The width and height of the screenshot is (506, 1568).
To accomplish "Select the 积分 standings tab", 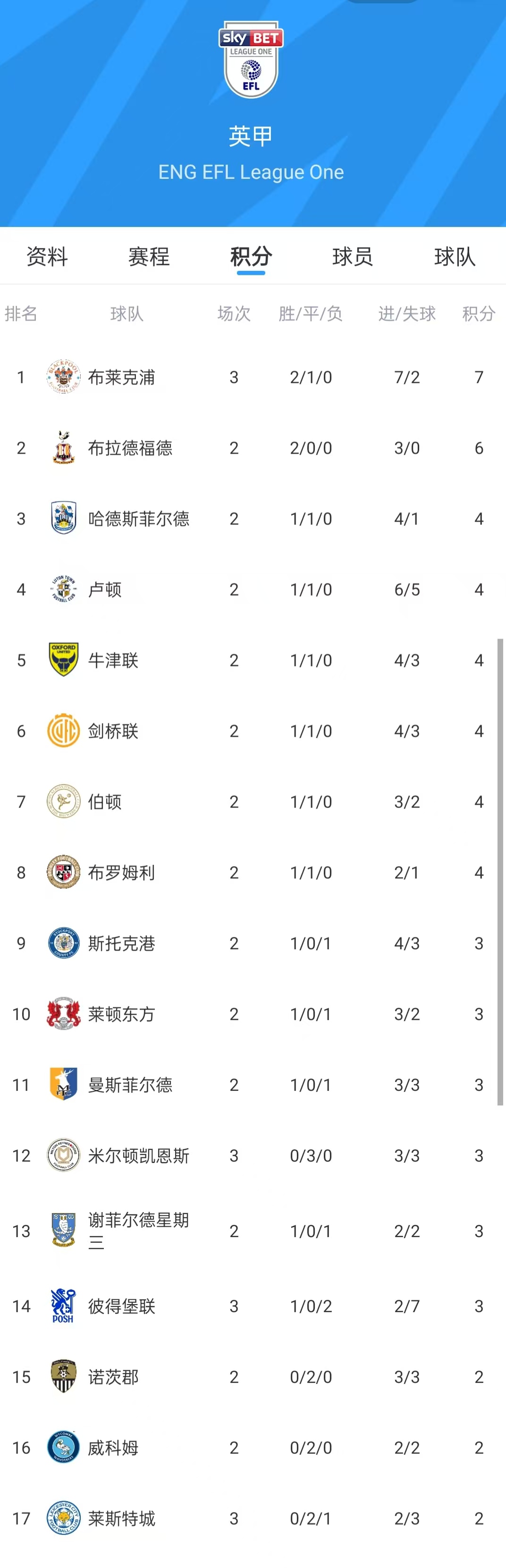I will point(251,256).
